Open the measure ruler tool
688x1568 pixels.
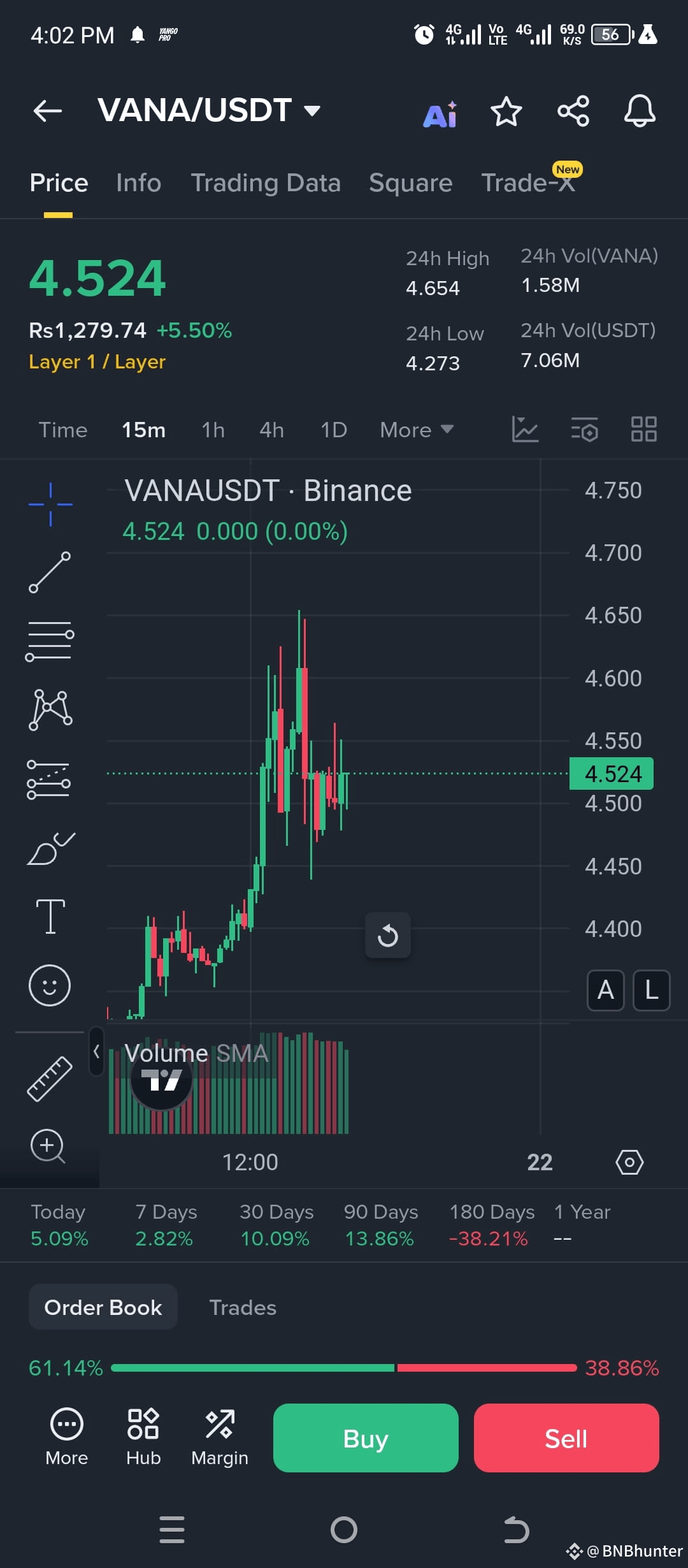(x=50, y=1077)
